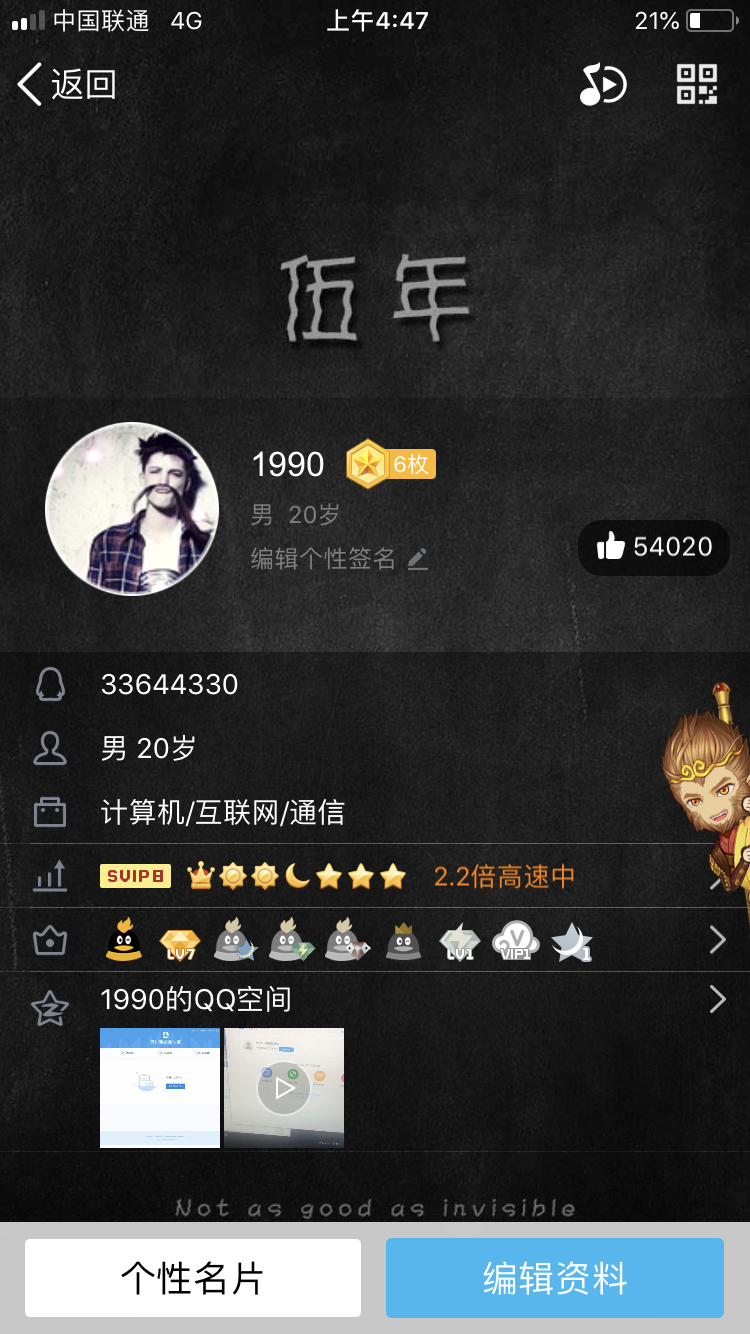The width and height of the screenshot is (750, 1334).
Task: Go back using 返回
Action: [66, 84]
